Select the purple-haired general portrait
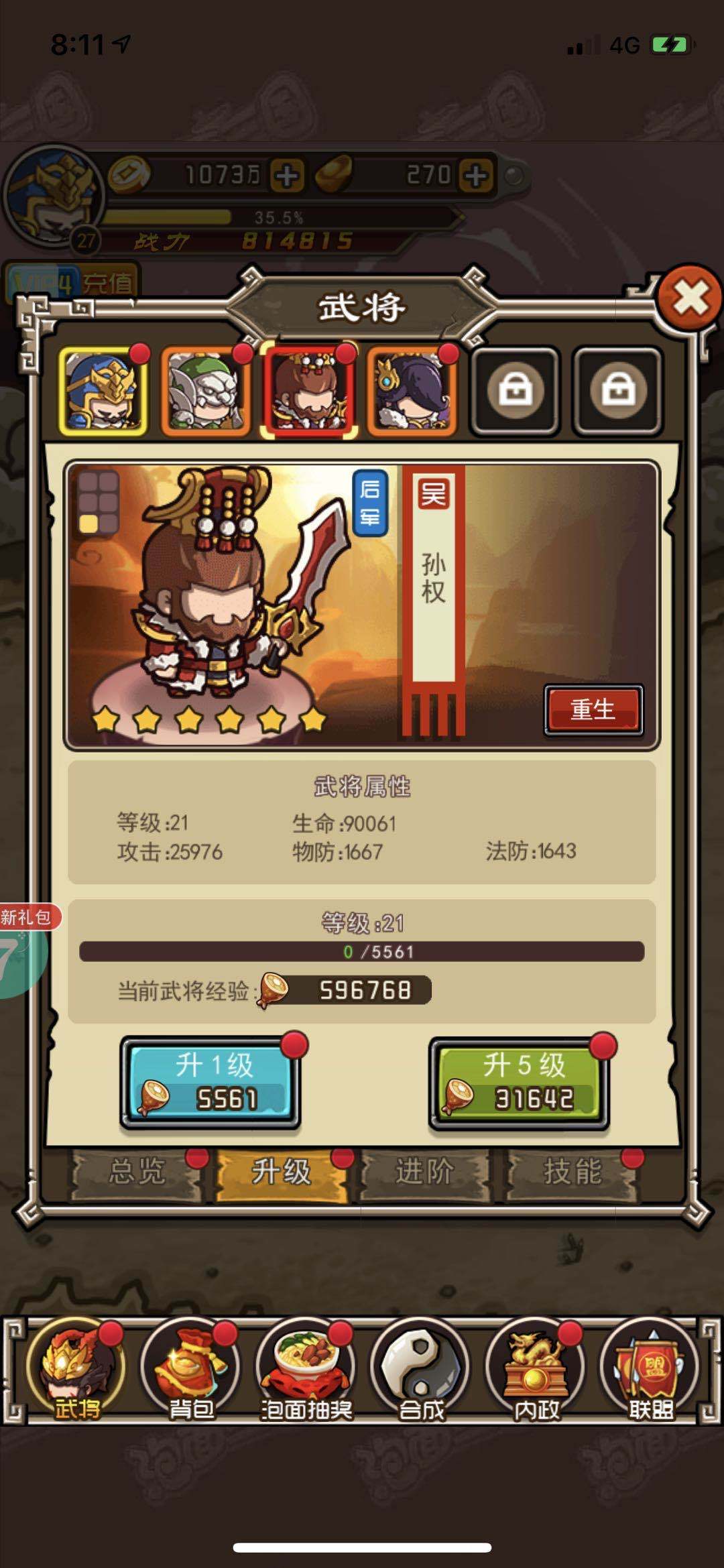This screenshot has height=1568, width=724. click(x=412, y=391)
